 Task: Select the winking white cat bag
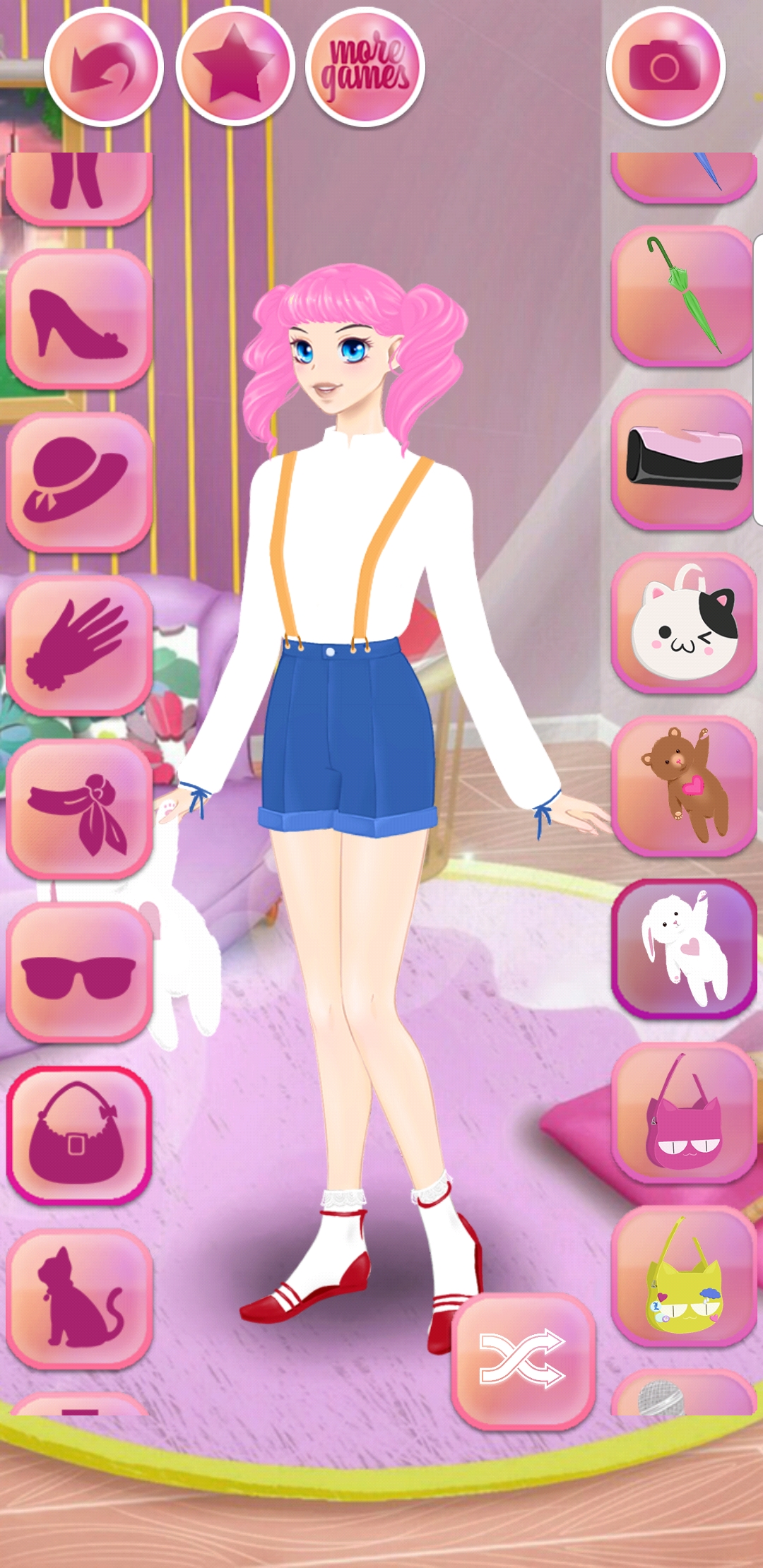point(684,622)
